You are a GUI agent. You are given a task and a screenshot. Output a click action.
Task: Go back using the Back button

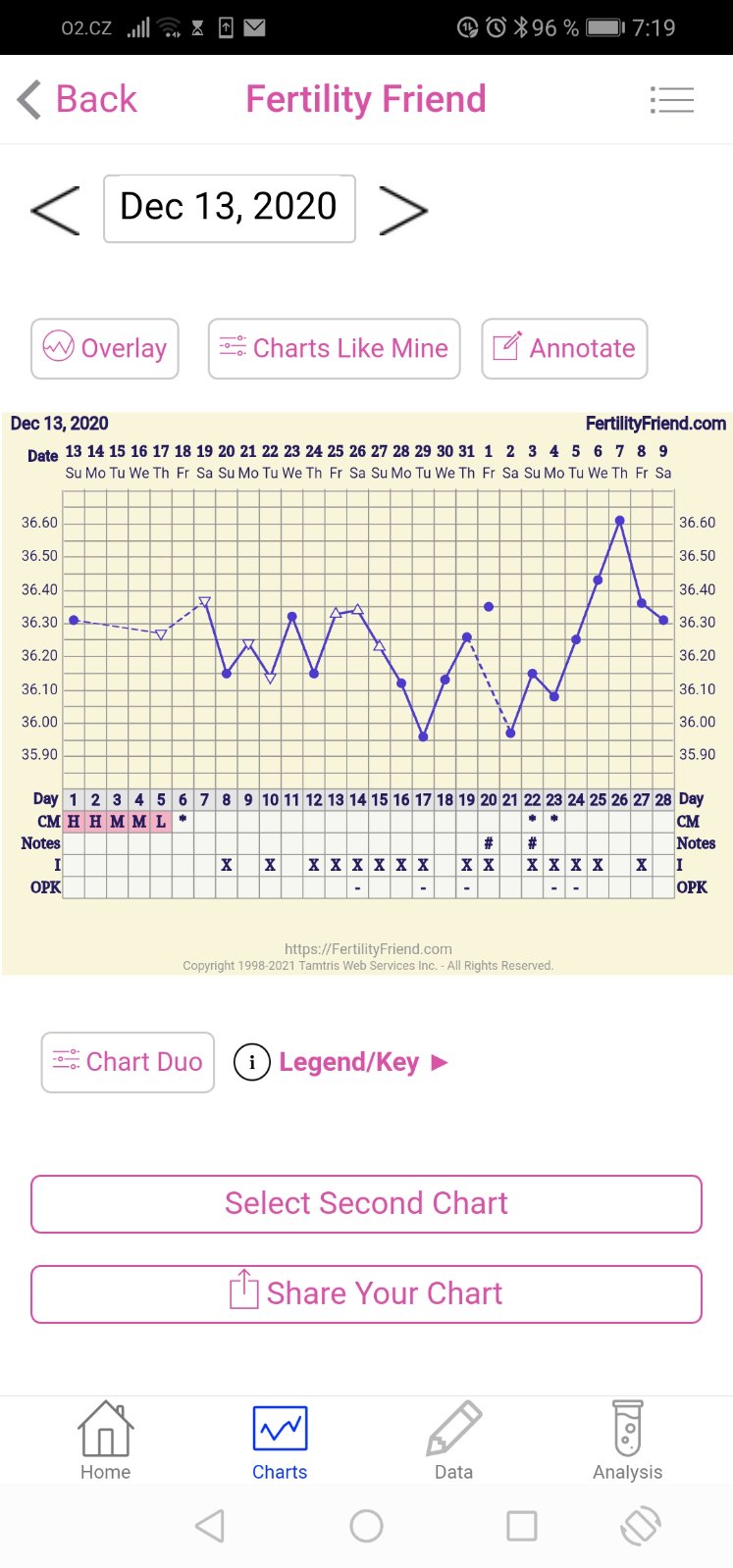coord(79,99)
